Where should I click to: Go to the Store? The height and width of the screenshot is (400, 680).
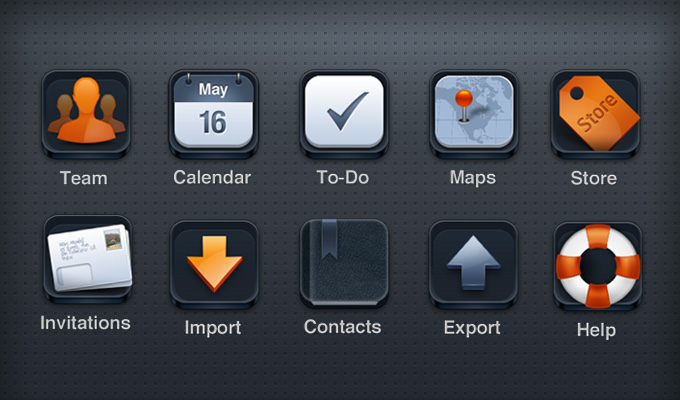(595, 111)
